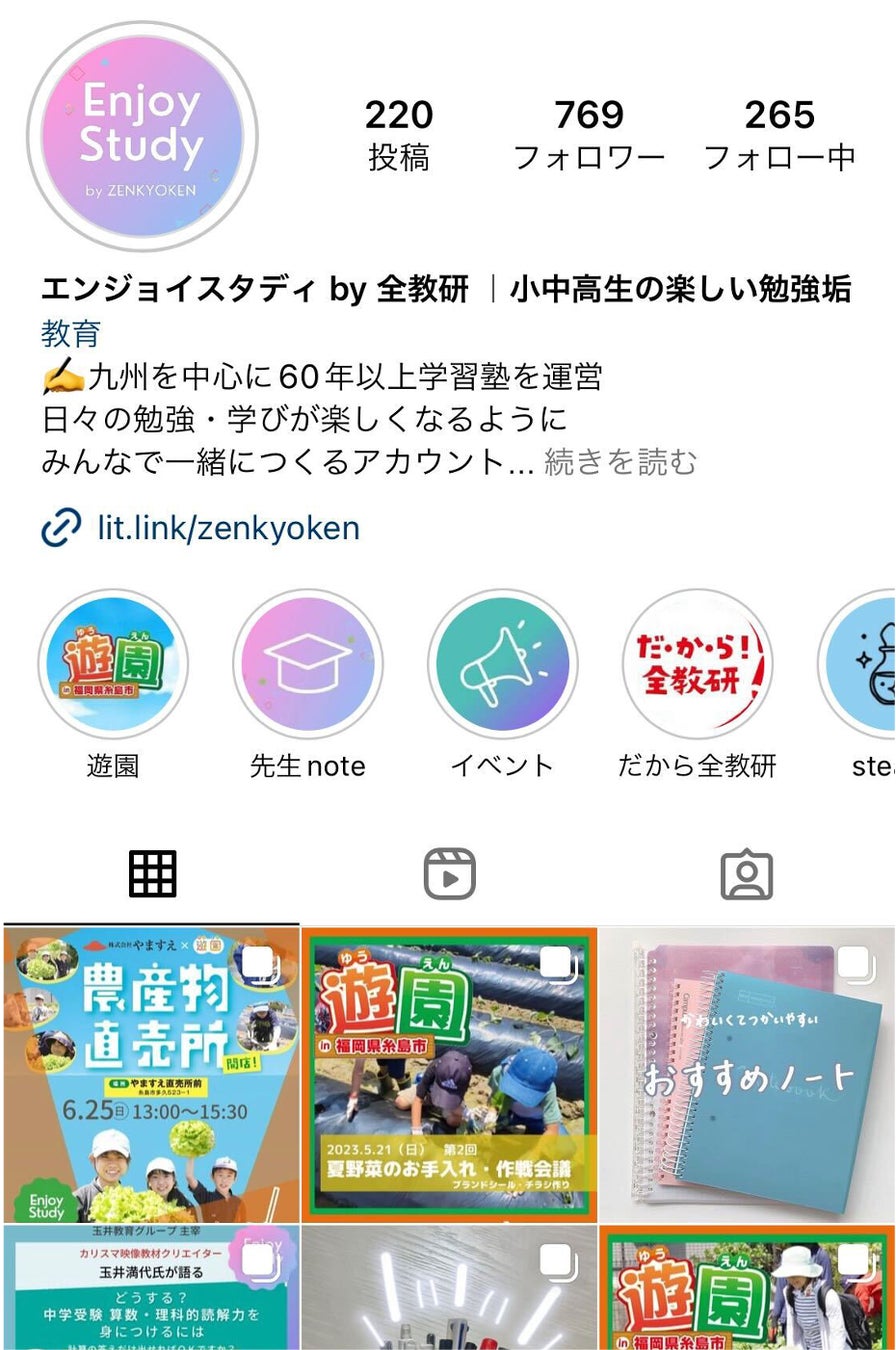Open the Enjoy Study profile picture
Viewport: 896px width, 1350px height.
pos(142,136)
